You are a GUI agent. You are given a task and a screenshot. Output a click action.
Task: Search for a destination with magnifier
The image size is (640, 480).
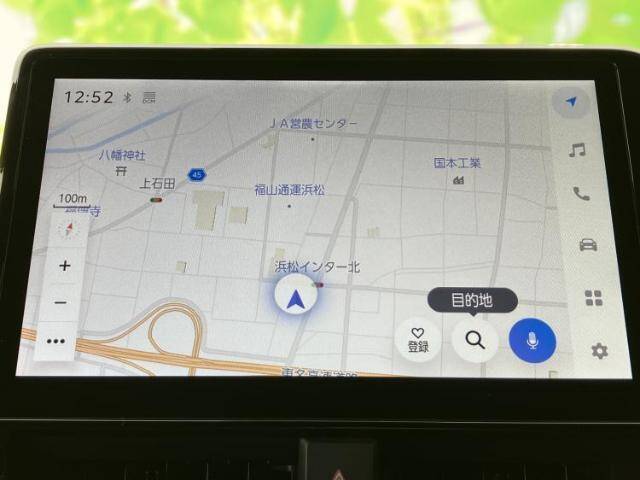[475, 340]
